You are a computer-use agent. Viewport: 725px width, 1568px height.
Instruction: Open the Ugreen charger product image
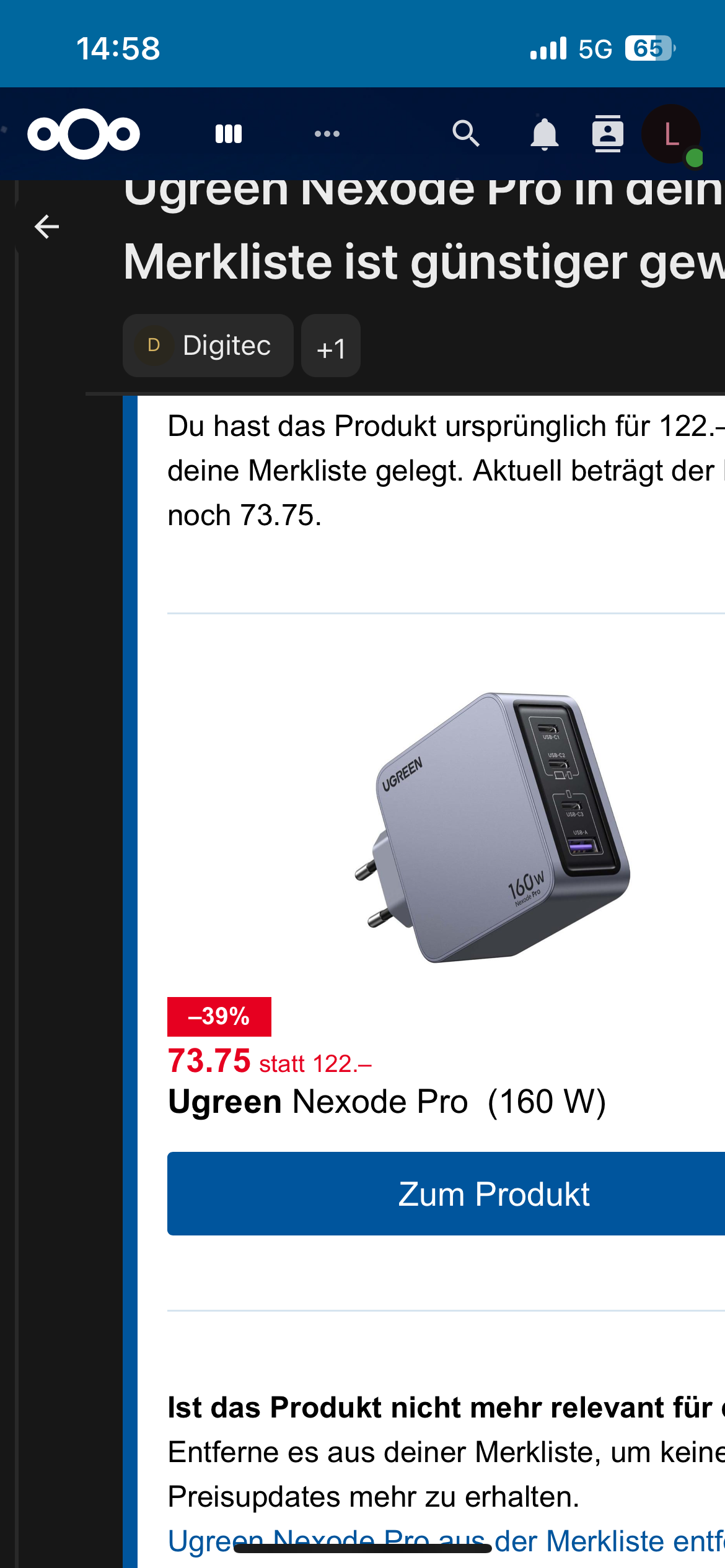pyautogui.click(x=493, y=827)
